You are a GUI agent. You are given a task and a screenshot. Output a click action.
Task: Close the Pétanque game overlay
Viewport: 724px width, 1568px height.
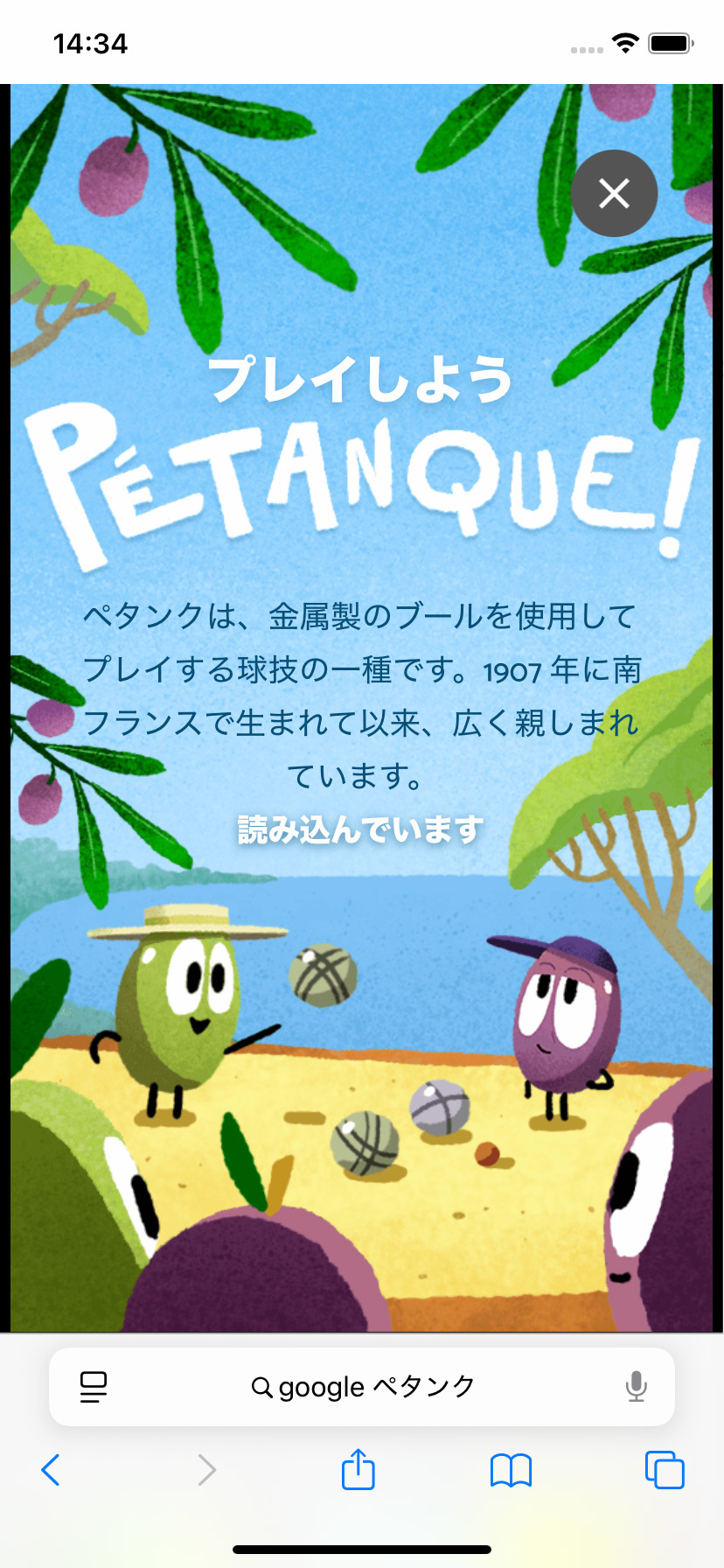[x=614, y=193]
